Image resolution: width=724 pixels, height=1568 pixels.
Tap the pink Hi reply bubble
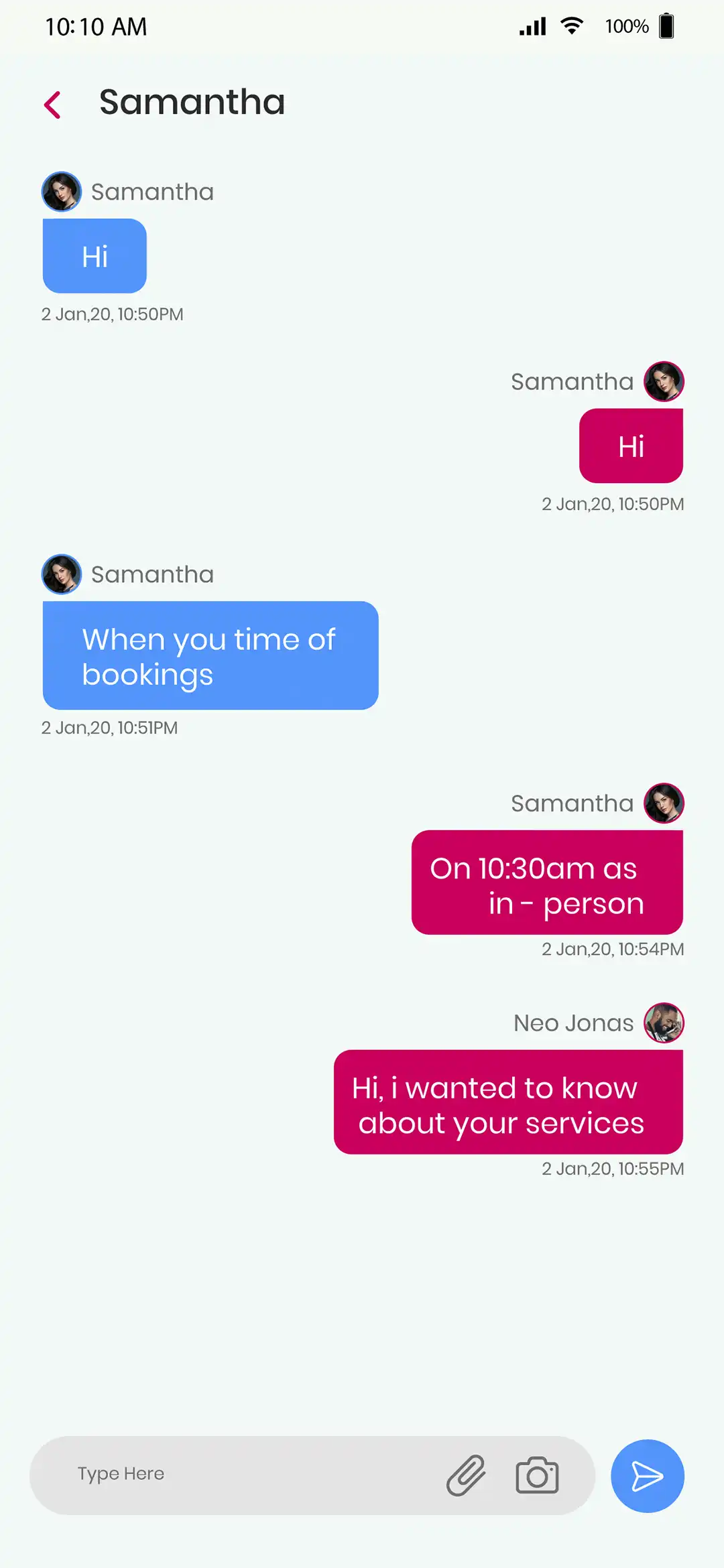point(631,446)
